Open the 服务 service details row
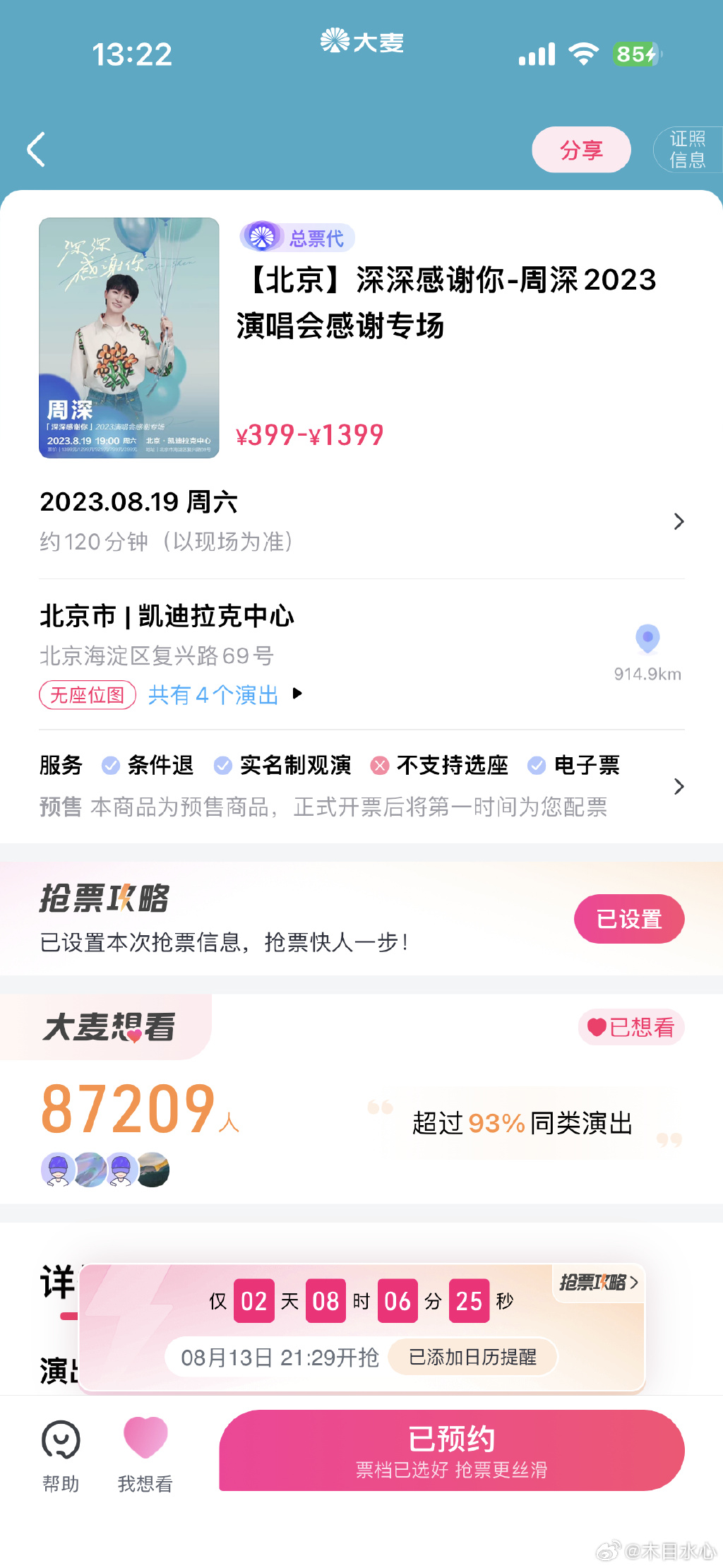The width and height of the screenshot is (723, 1568). tap(361, 785)
